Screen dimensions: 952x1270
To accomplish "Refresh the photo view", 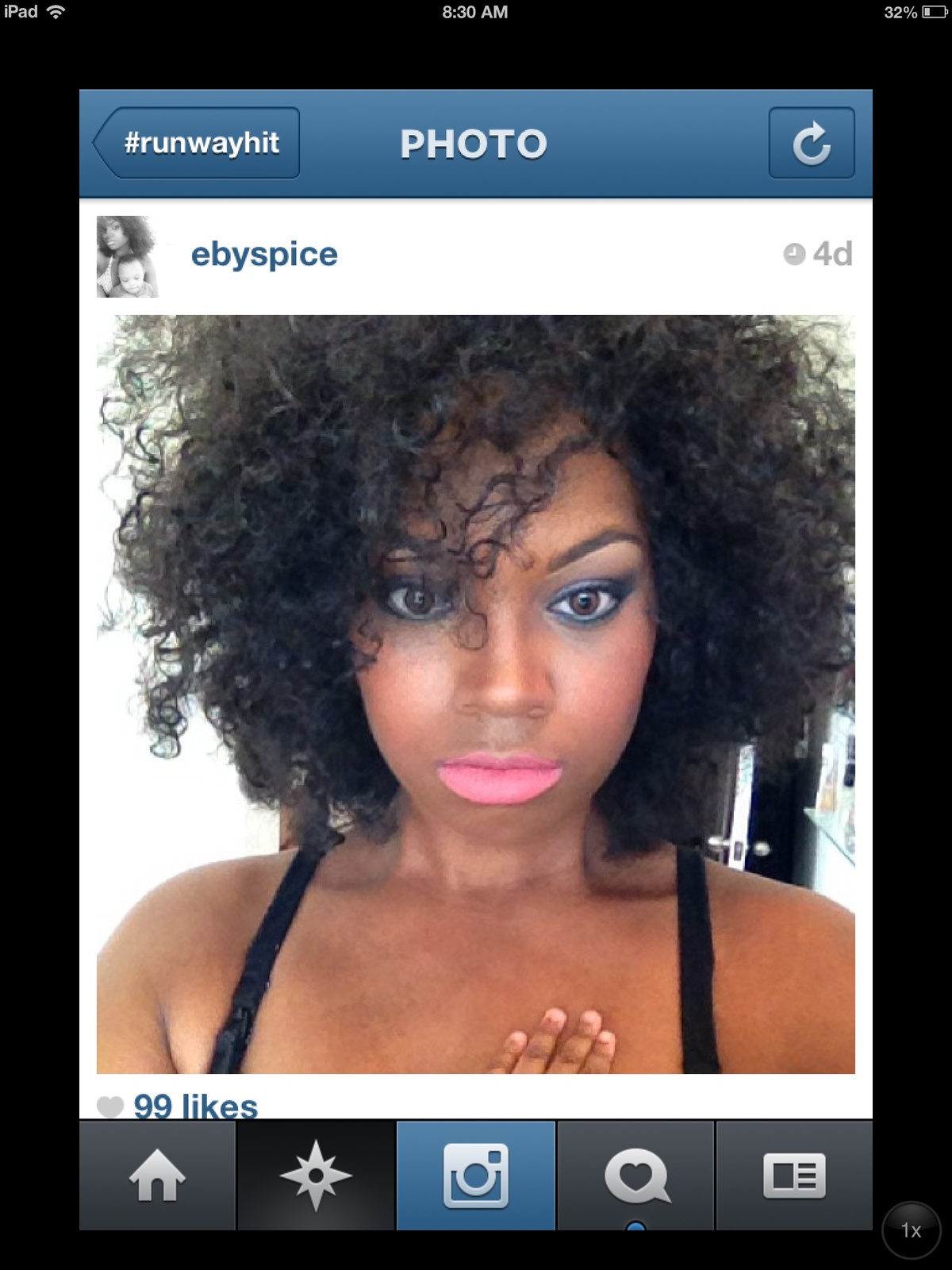I will click(x=811, y=143).
